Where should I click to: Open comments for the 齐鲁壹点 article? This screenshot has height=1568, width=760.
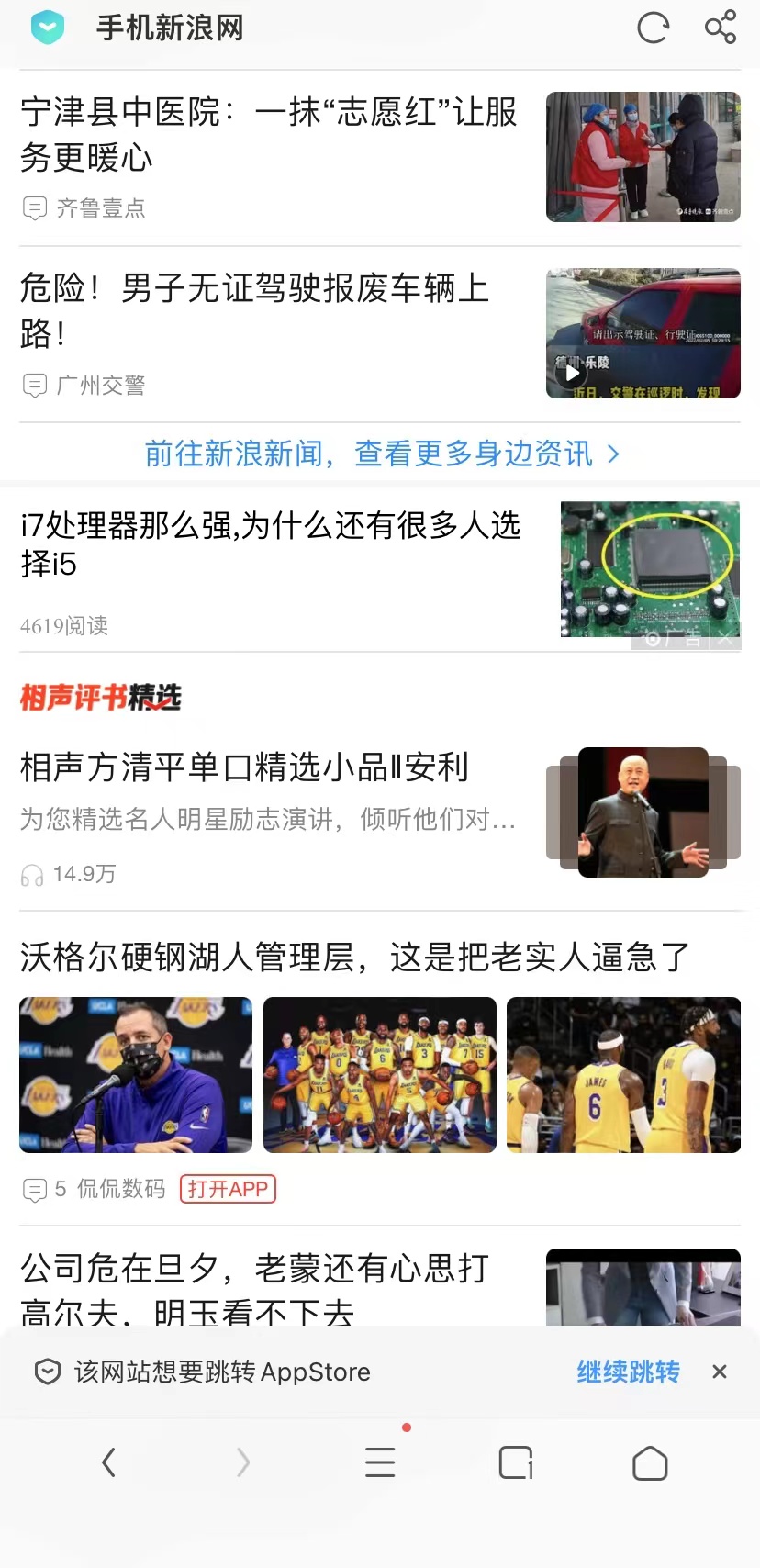pyautogui.click(x=34, y=208)
